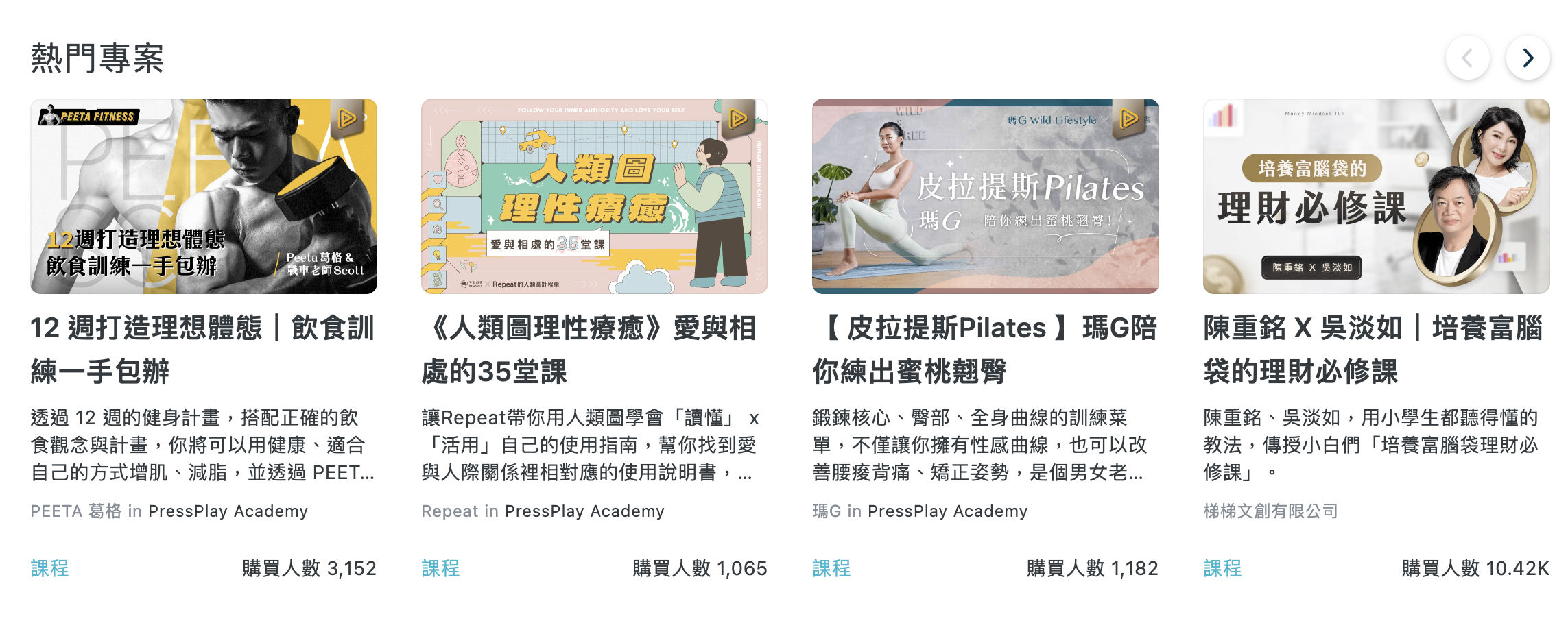1568x621 pixels.
Task: Open the PEETA 12週打造理想體態 course card
Action: pos(204,196)
